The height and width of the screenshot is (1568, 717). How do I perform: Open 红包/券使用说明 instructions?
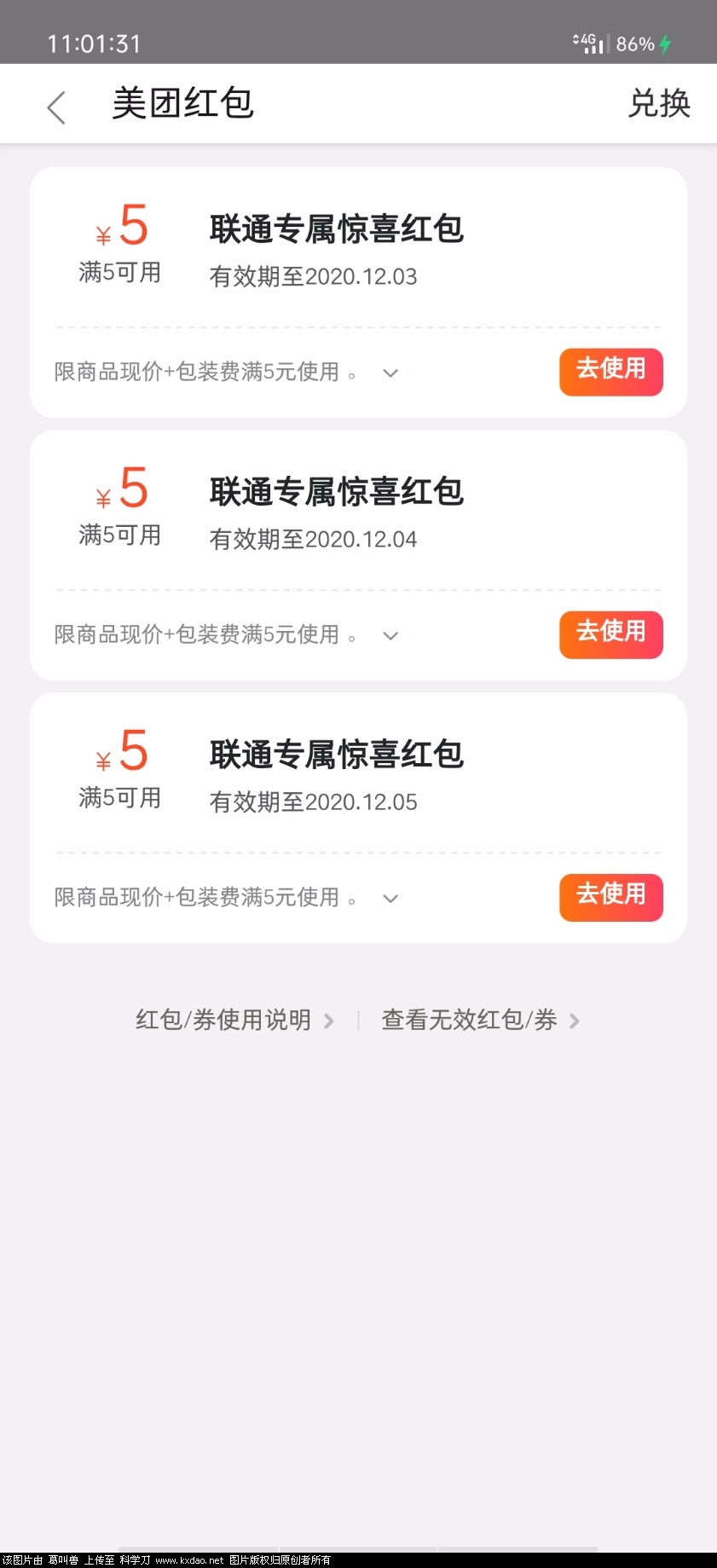tap(234, 1021)
